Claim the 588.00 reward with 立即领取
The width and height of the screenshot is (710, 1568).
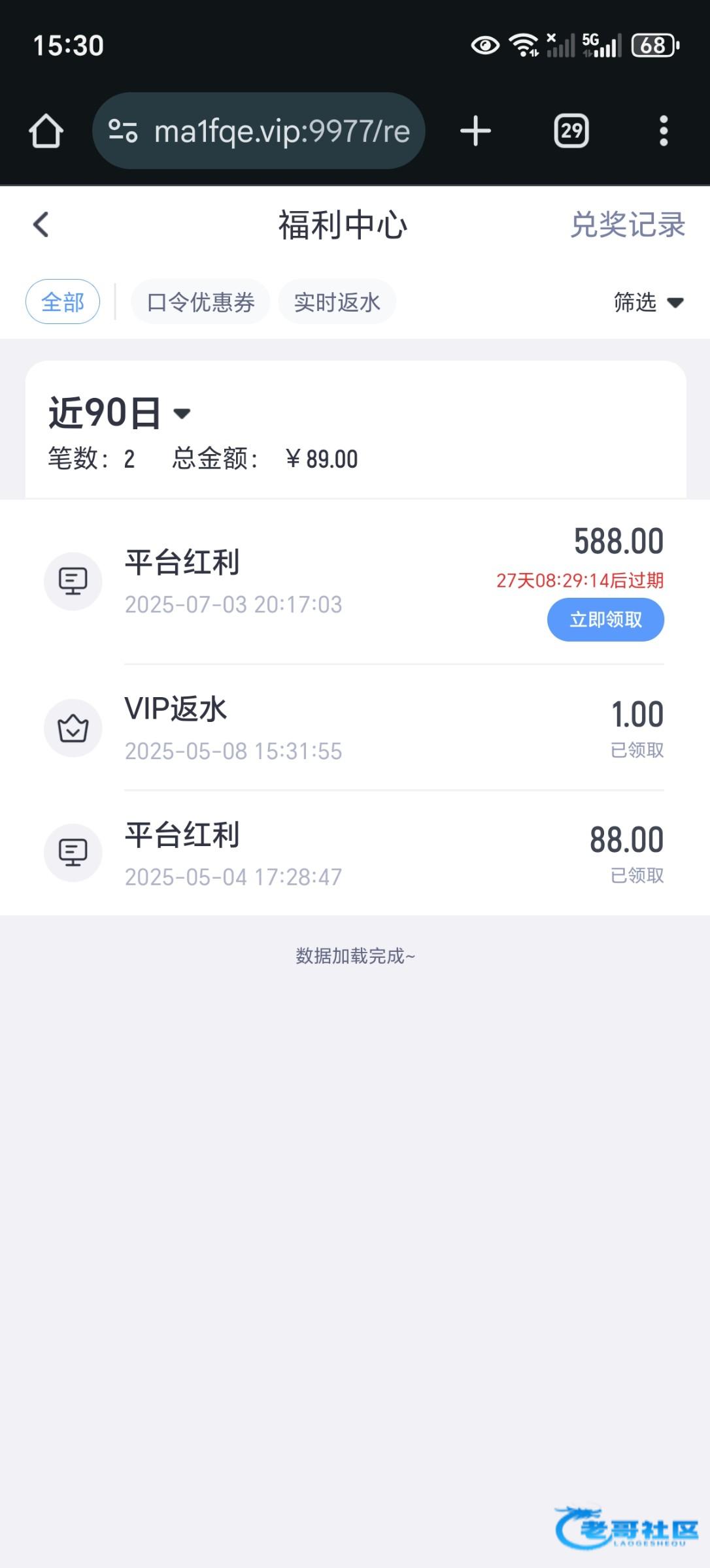tap(605, 619)
